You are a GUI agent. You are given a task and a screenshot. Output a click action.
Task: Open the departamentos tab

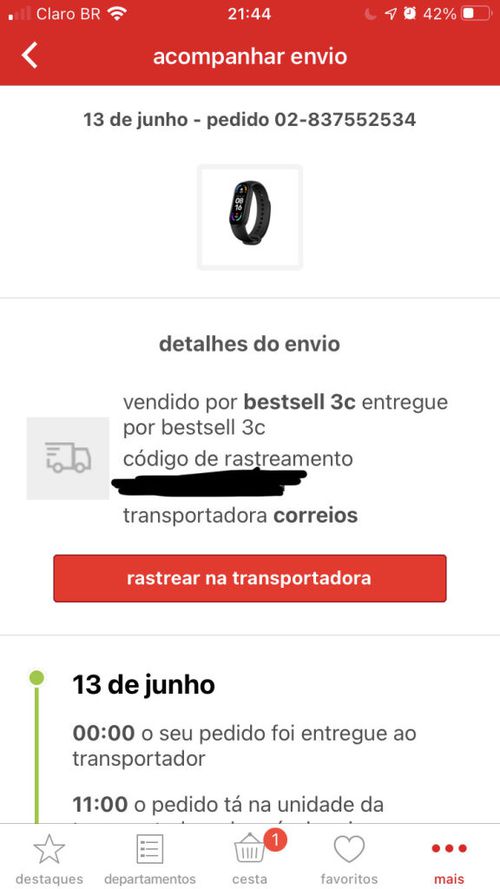coord(150,857)
